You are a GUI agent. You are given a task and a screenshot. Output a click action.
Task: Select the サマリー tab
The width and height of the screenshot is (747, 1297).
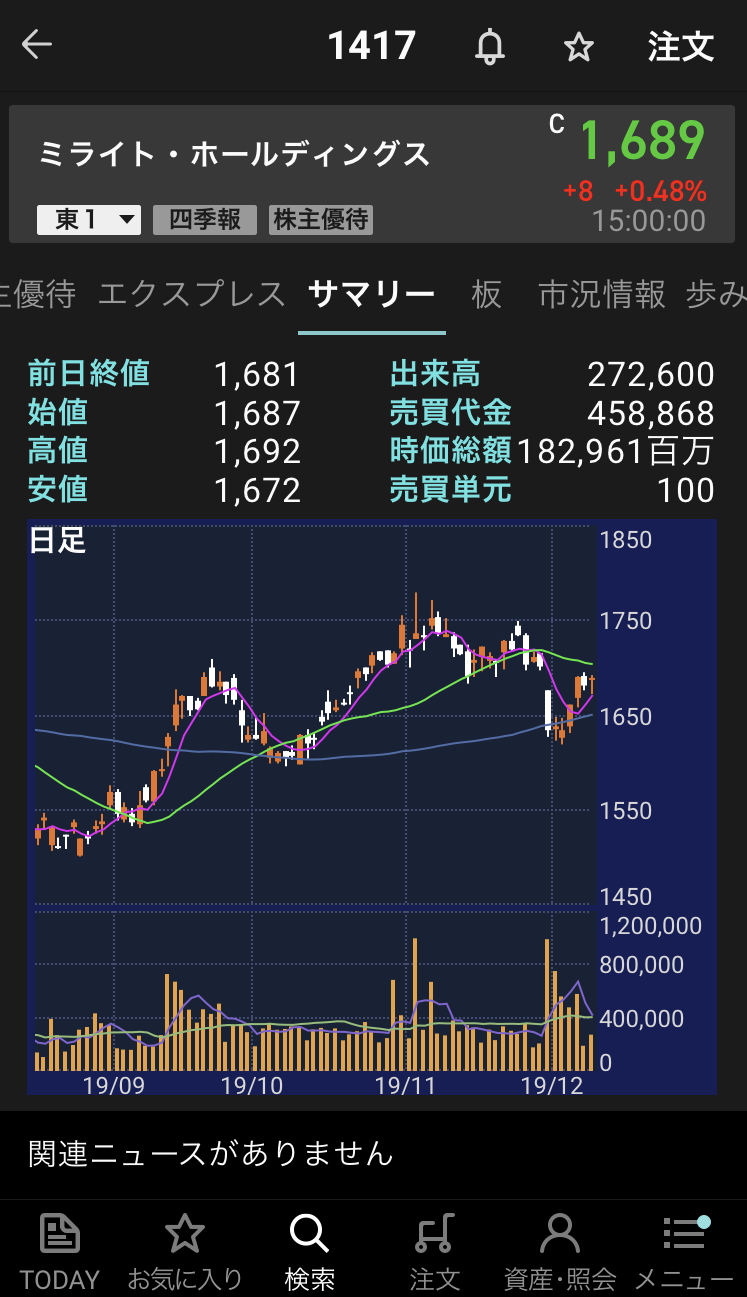(x=371, y=294)
